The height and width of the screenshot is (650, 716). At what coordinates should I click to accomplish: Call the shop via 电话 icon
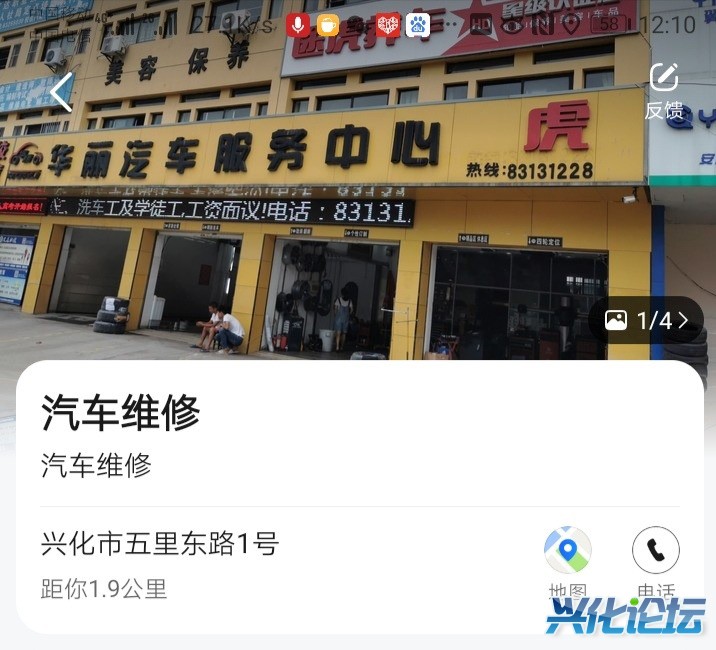click(655, 552)
